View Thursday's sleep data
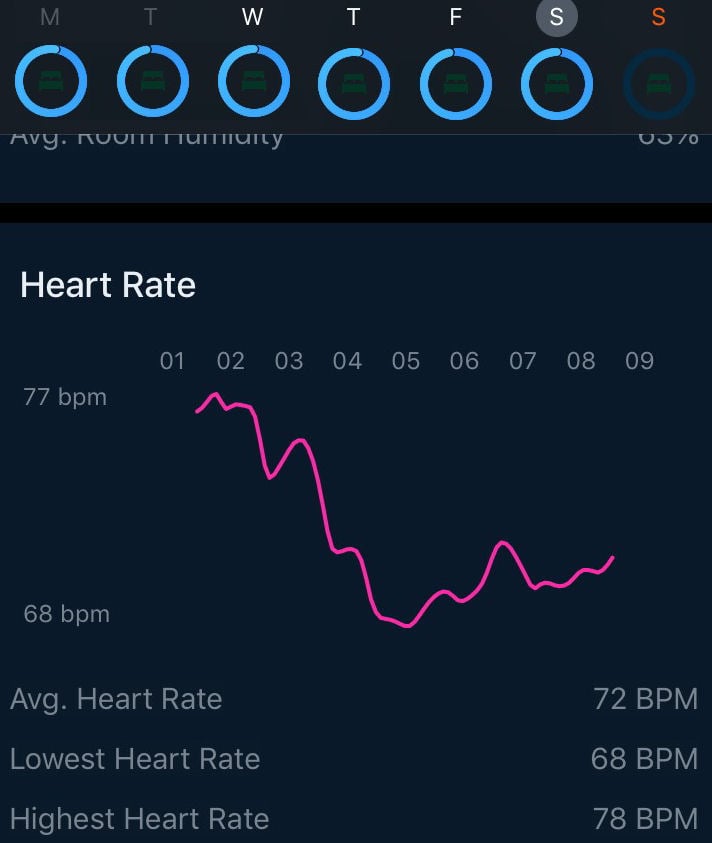 [x=354, y=84]
